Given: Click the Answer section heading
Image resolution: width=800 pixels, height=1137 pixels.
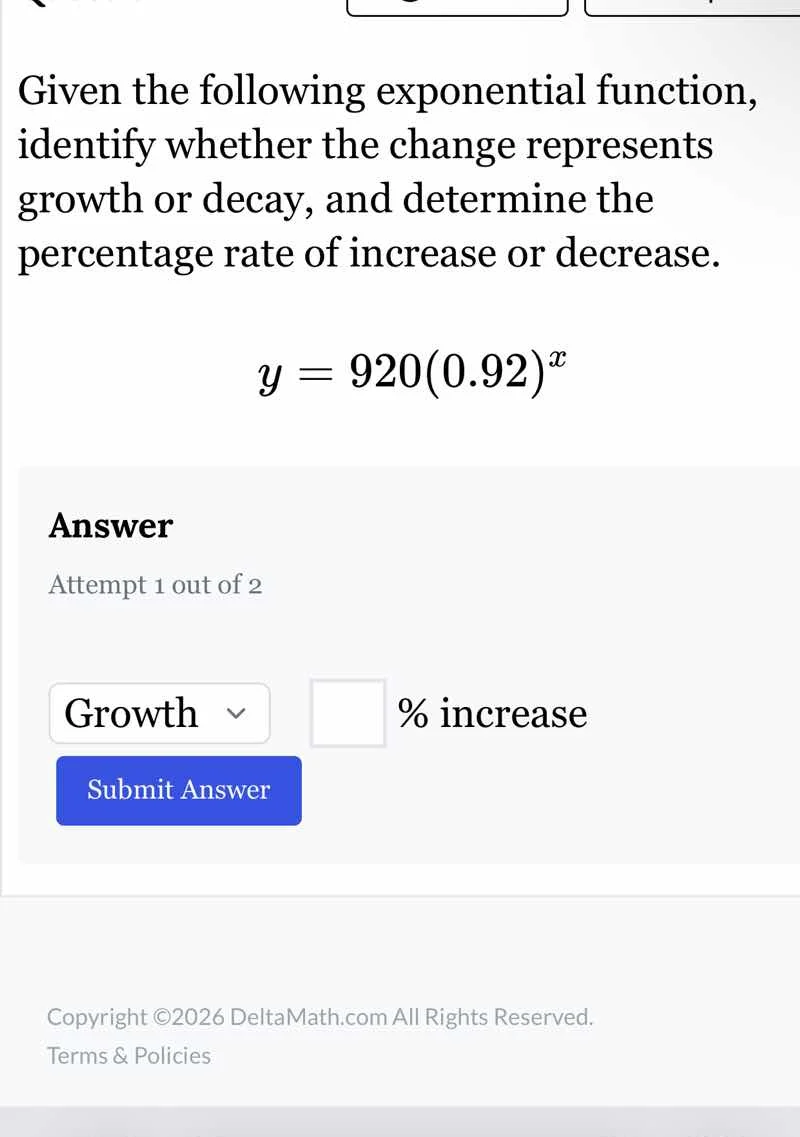Looking at the screenshot, I should tap(110, 525).
